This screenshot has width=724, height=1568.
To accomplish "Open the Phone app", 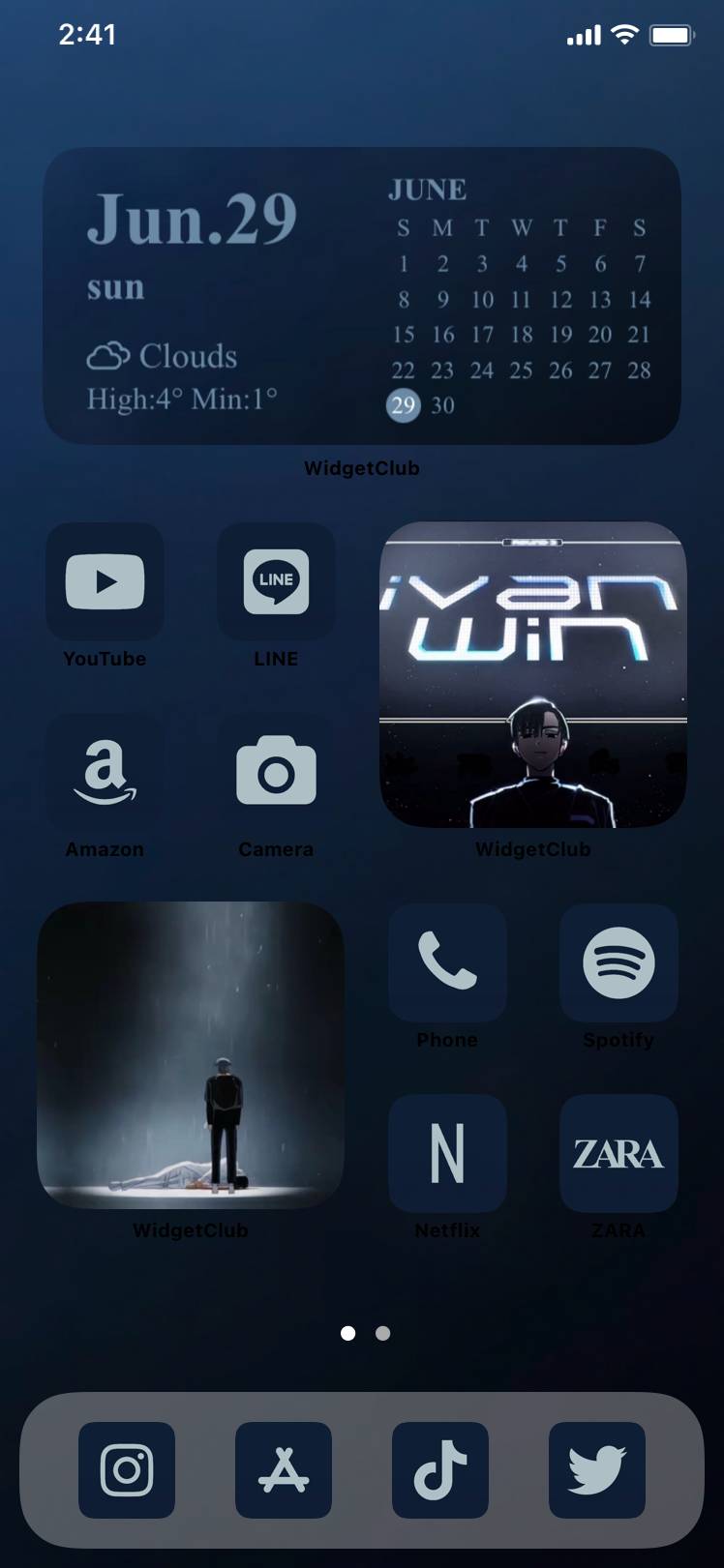I will 447,962.
